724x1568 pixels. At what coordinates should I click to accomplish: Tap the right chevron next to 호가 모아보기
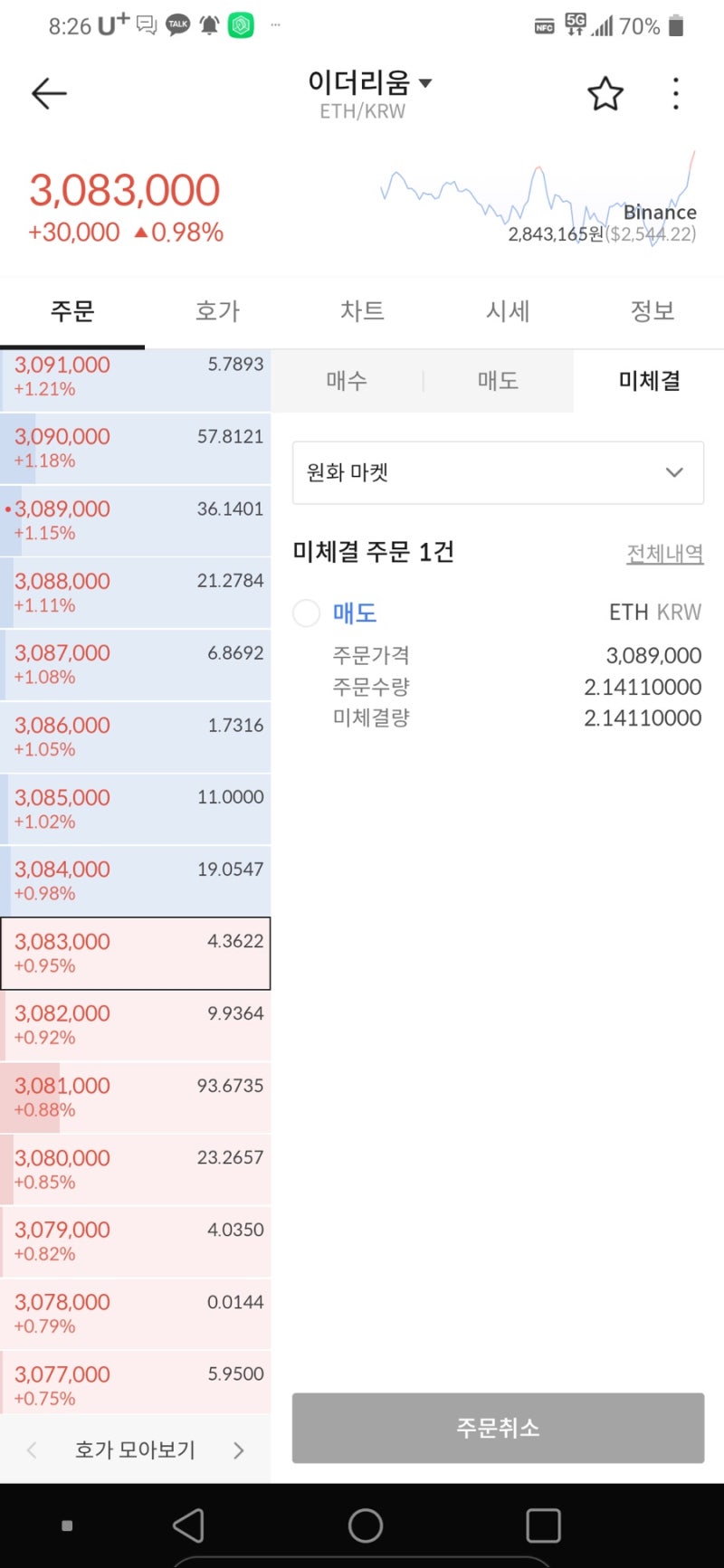coord(239,1449)
